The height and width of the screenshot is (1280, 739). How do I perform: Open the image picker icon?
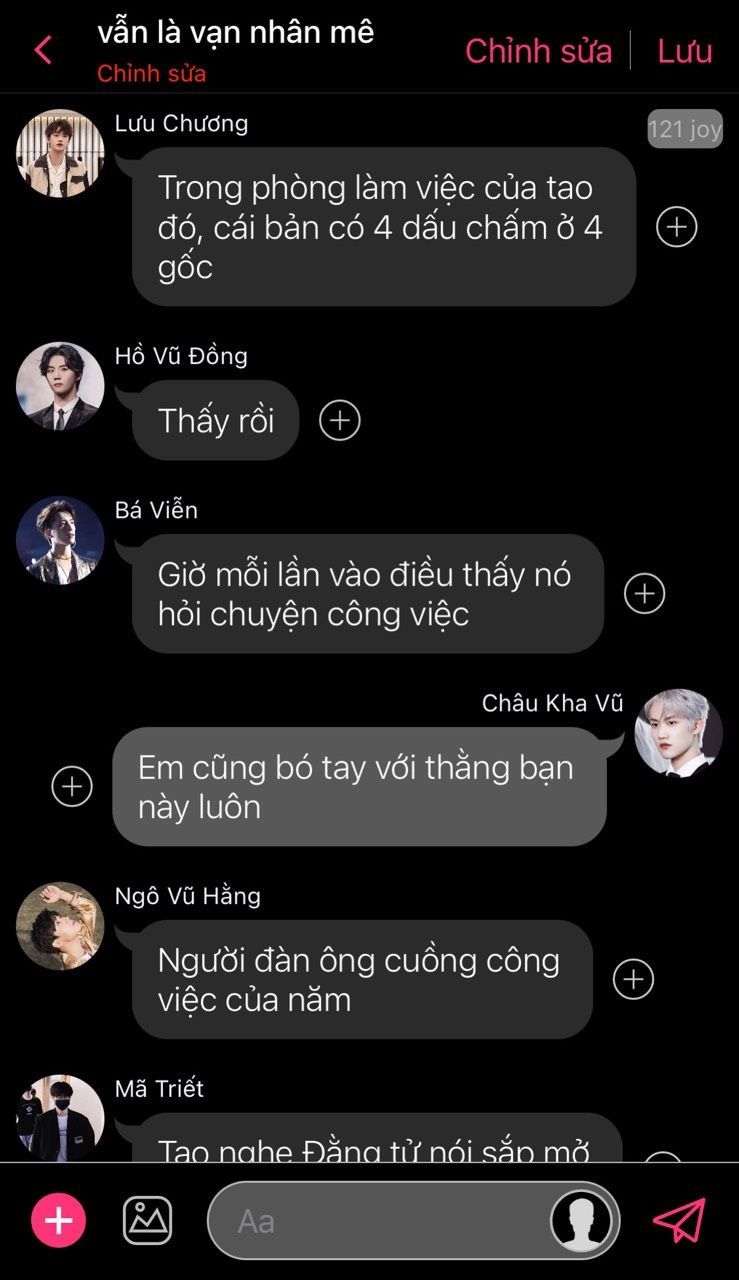[147, 1220]
